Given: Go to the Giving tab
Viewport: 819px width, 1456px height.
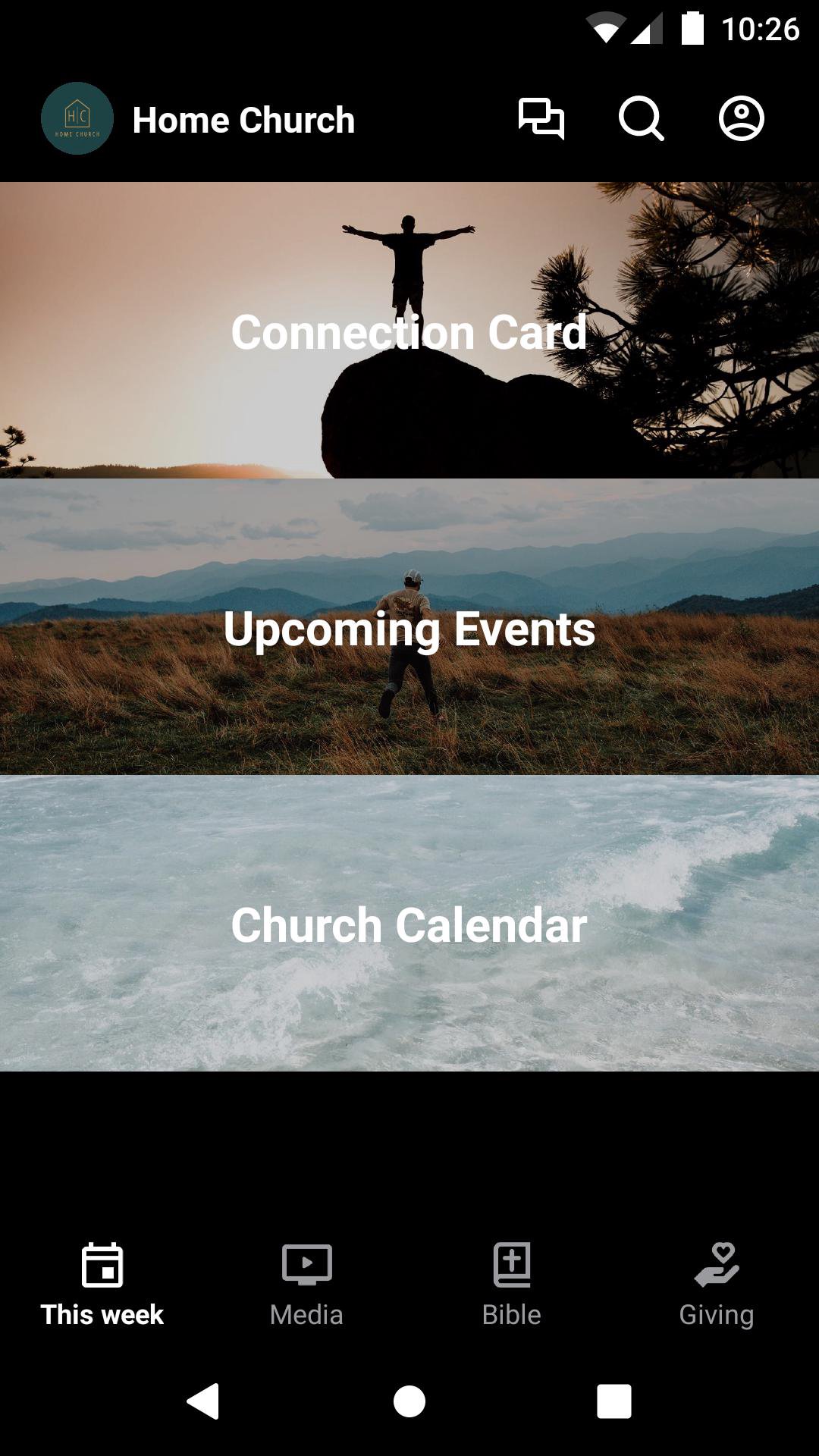Looking at the screenshot, I should pyautogui.click(x=717, y=1285).
